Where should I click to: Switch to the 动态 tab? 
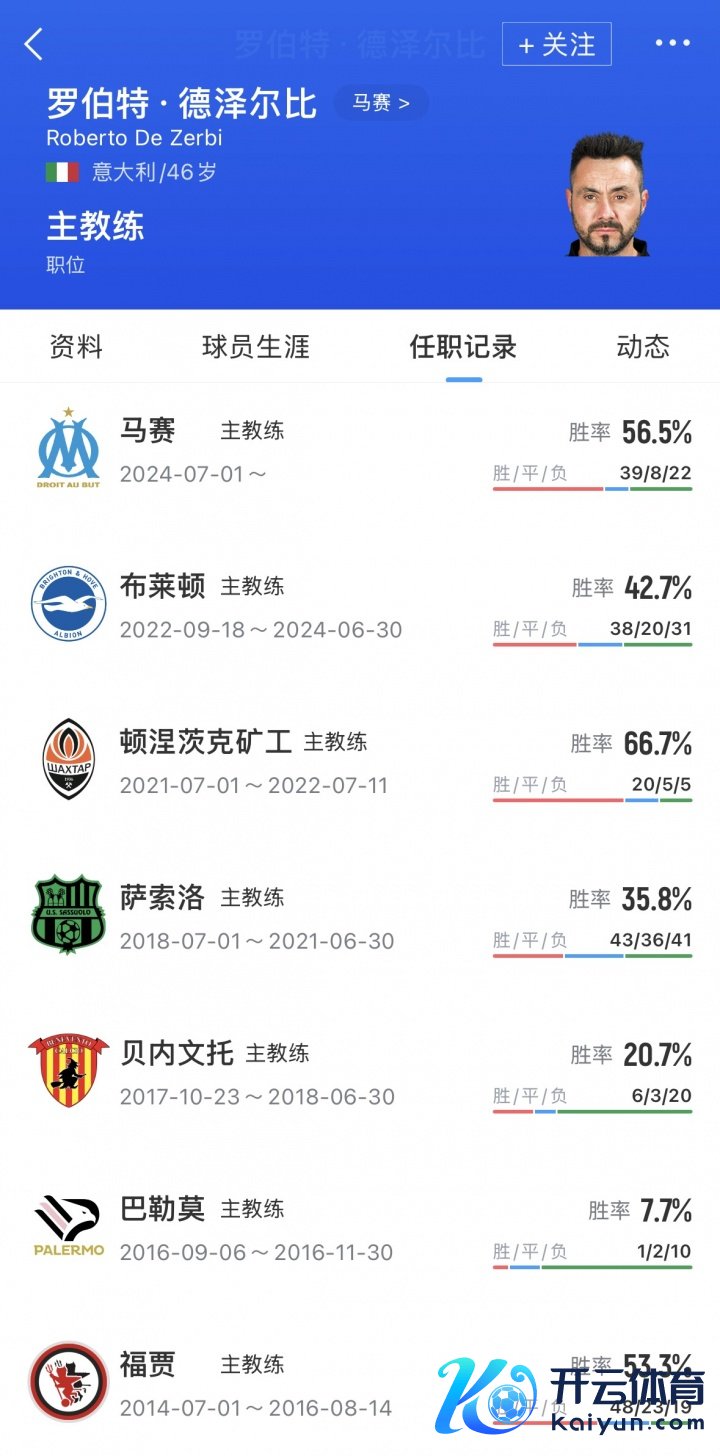click(643, 347)
